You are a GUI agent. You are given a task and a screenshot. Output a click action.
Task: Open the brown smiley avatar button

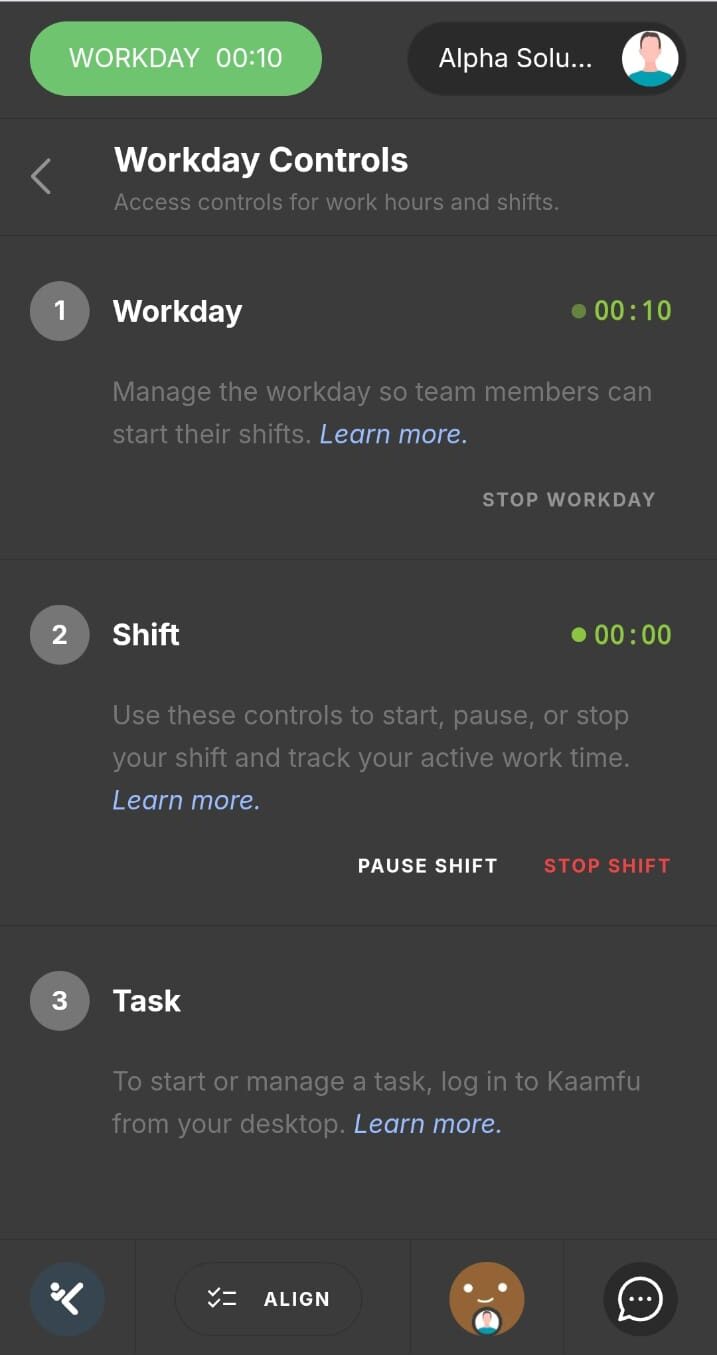pyautogui.click(x=487, y=1299)
